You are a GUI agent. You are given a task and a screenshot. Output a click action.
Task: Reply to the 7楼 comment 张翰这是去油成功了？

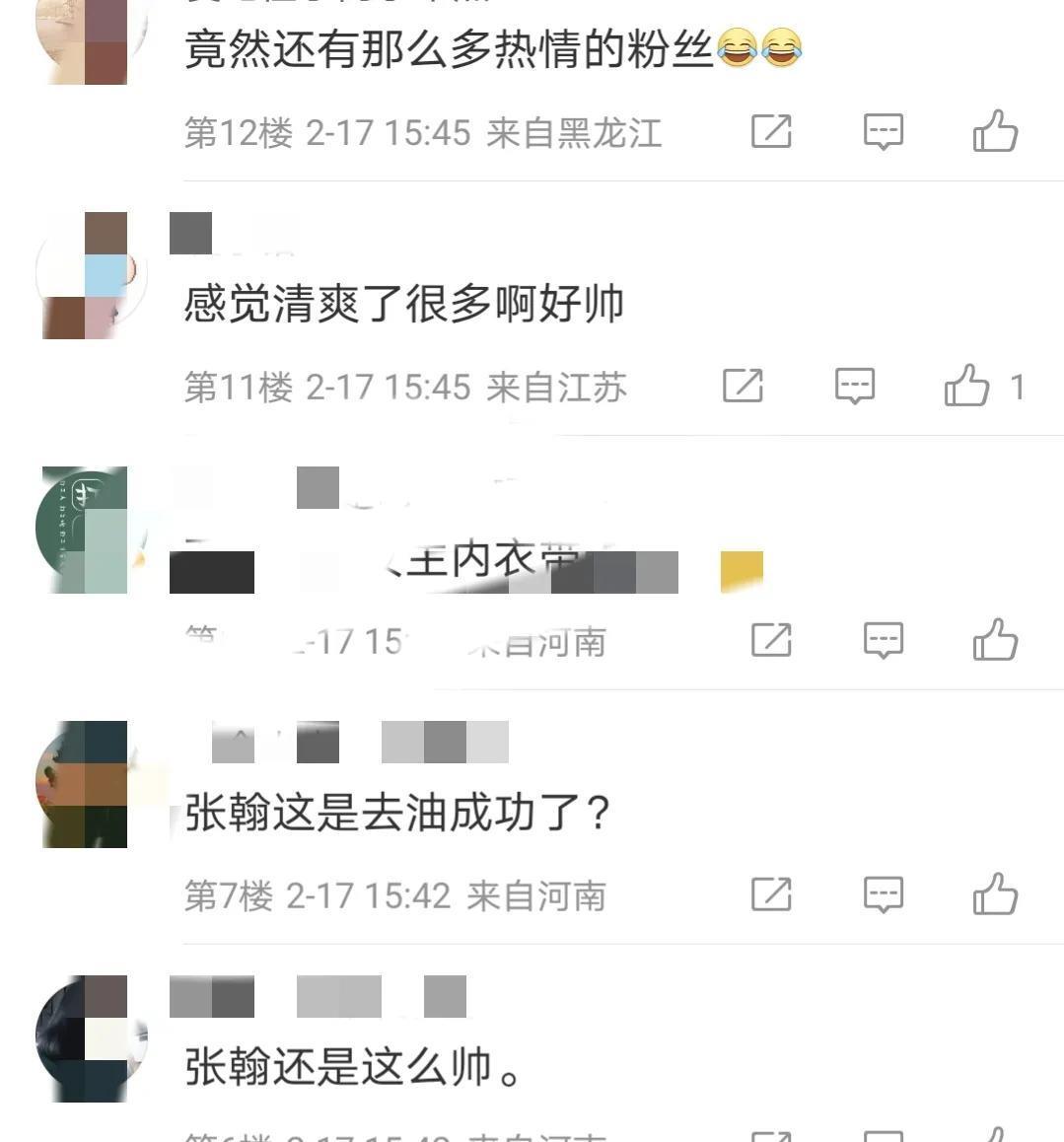point(883,894)
